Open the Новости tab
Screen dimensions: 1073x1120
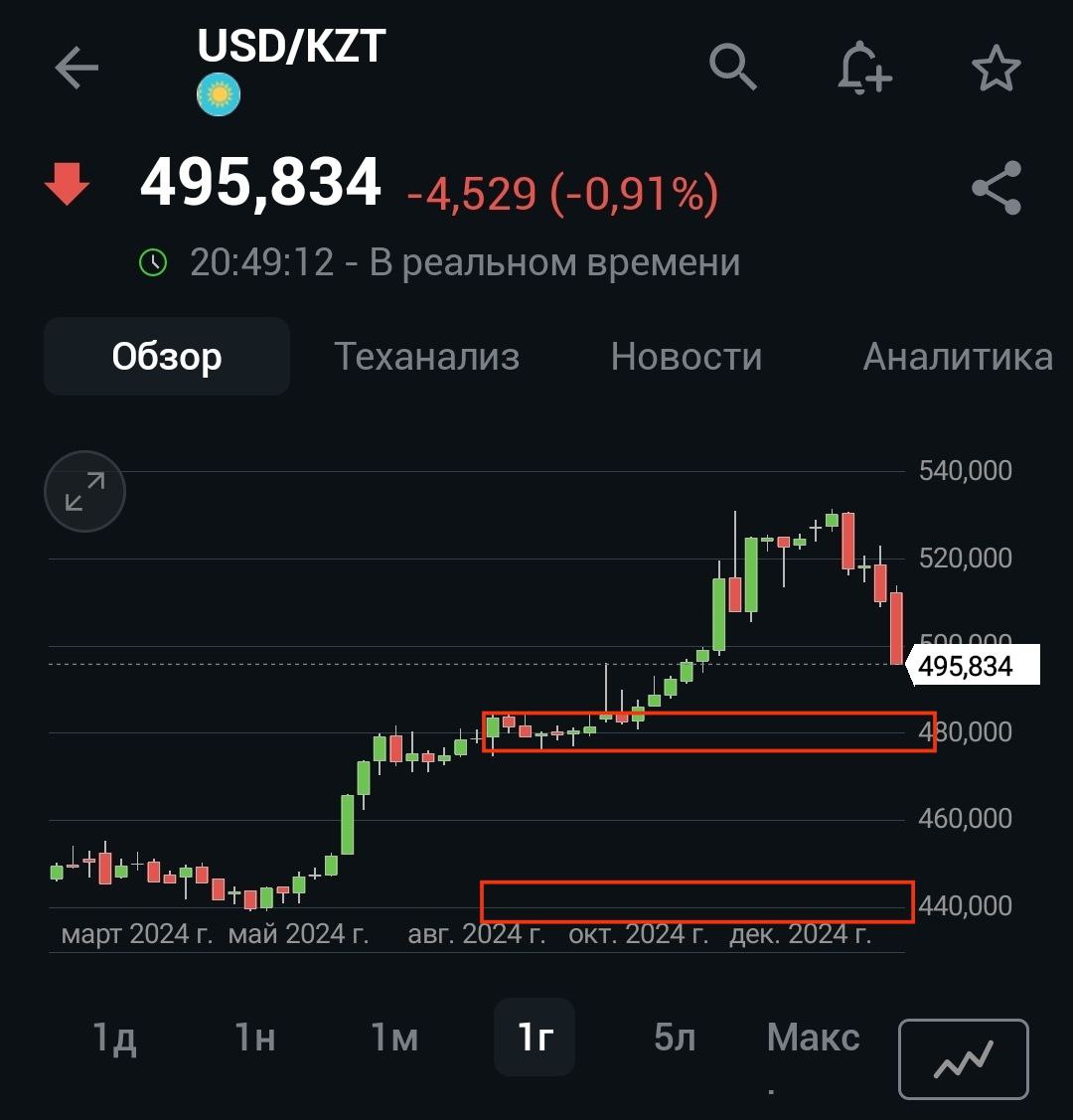[687, 356]
